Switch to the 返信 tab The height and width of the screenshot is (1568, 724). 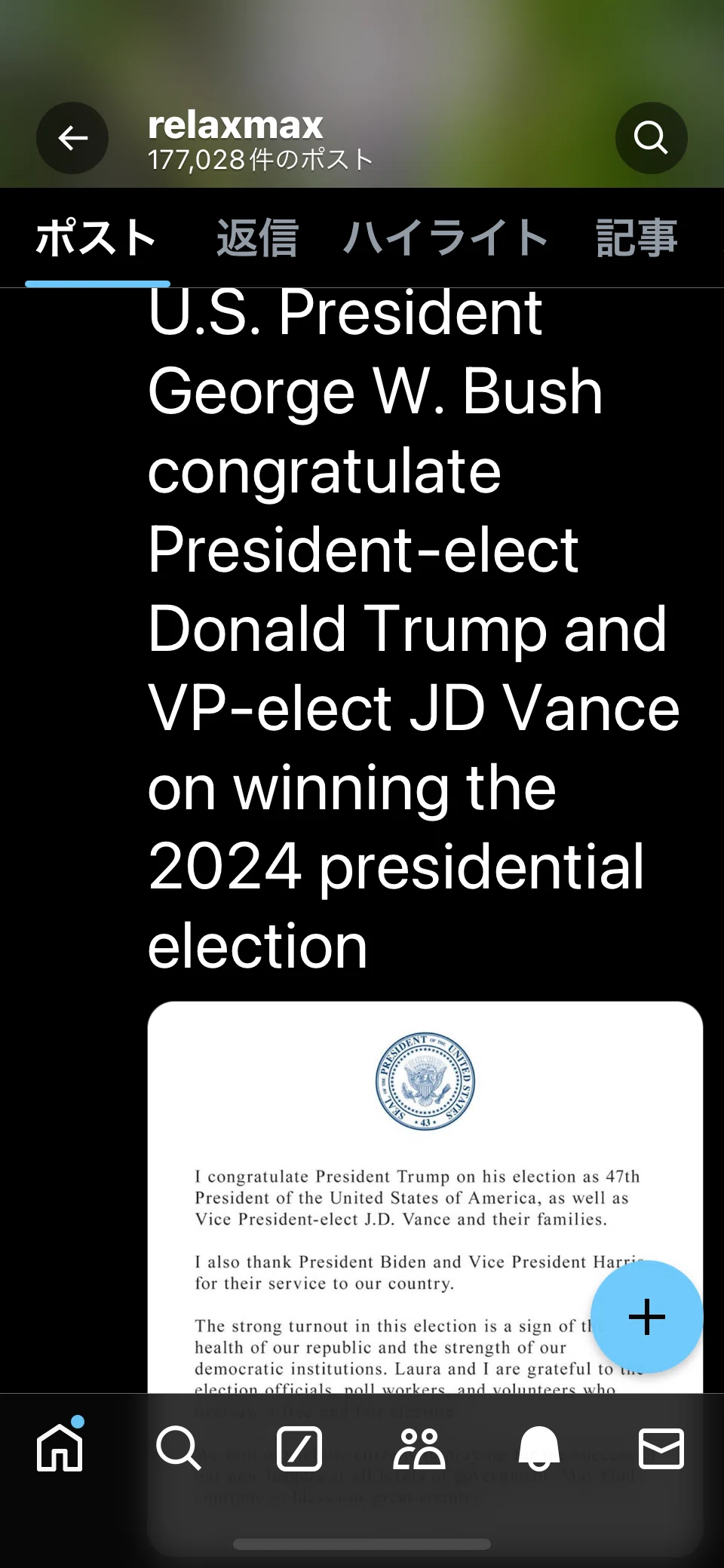click(x=257, y=238)
